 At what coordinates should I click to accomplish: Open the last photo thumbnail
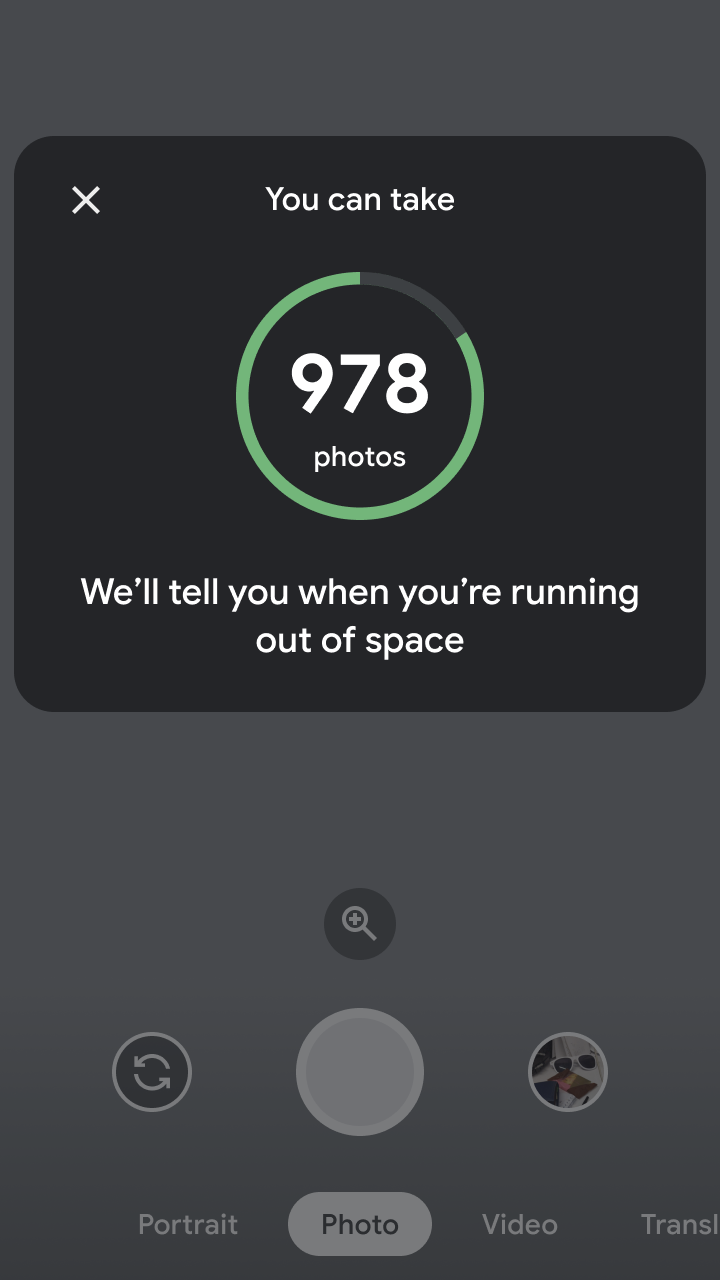pos(568,1072)
